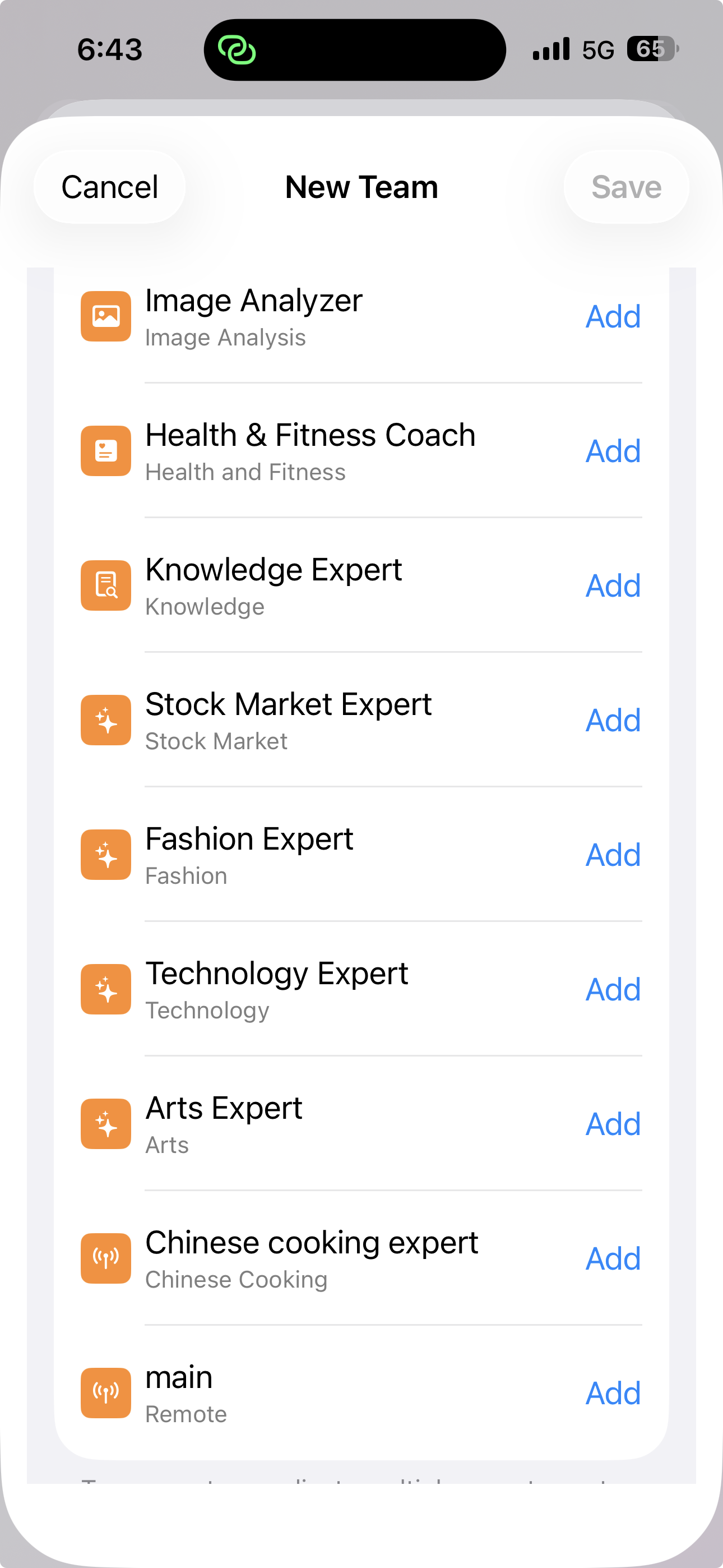Cancel creating the new team

pyautogui.click(x=109, y=186)
